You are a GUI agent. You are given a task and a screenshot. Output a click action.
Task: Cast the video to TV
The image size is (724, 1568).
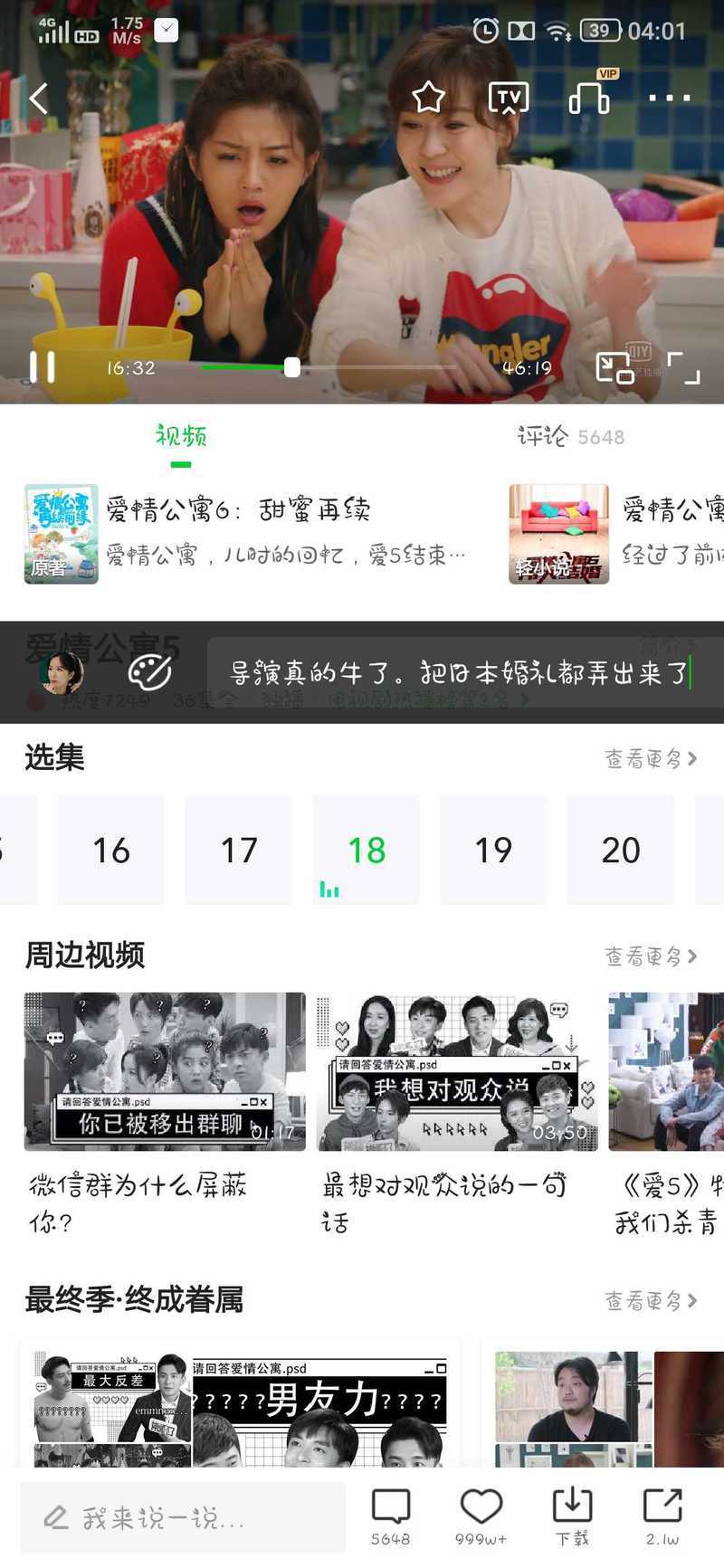pyautogui.click(x=509, y=98)
